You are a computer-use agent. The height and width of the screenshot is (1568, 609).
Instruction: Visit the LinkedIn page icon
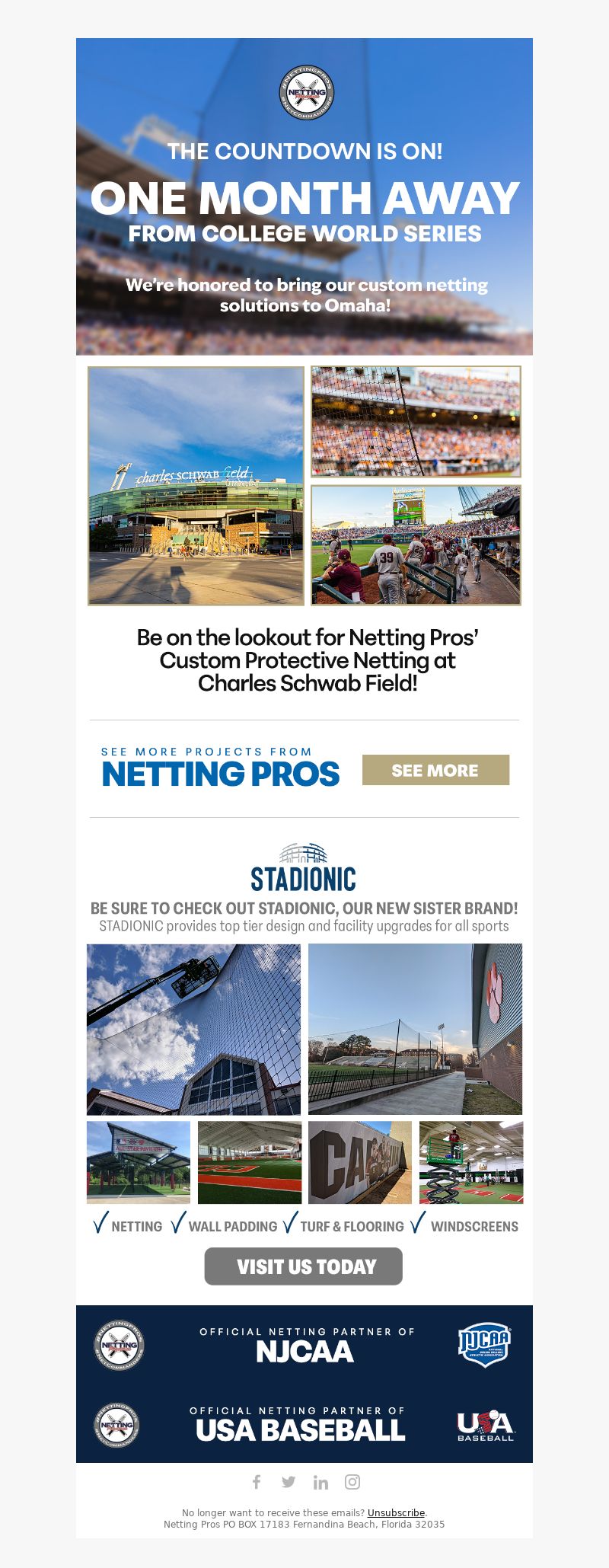tap(320, 1482)
